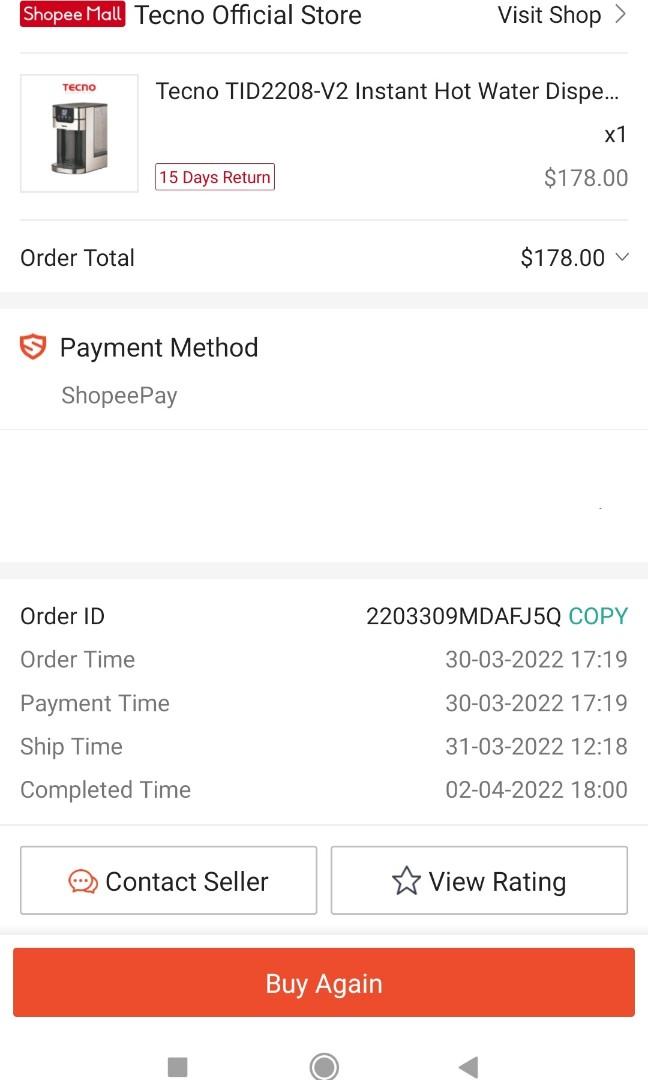
Task: Open the Tecno Instant Hot Water Dispenser item
Action: [x=386, y=92]
